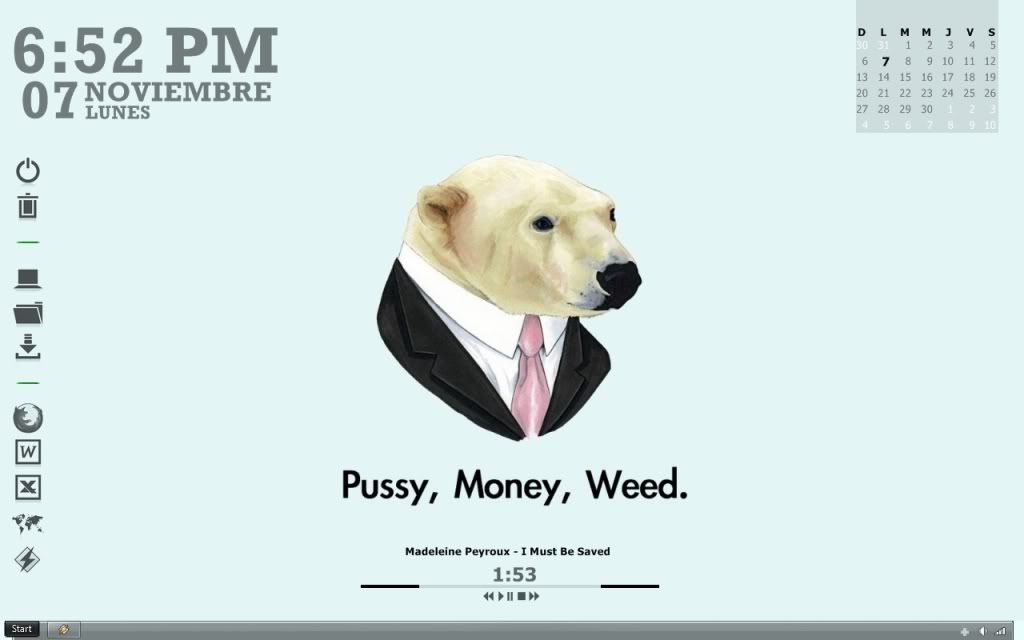
Task: Open the recycle bin
Action: [28, 207]
